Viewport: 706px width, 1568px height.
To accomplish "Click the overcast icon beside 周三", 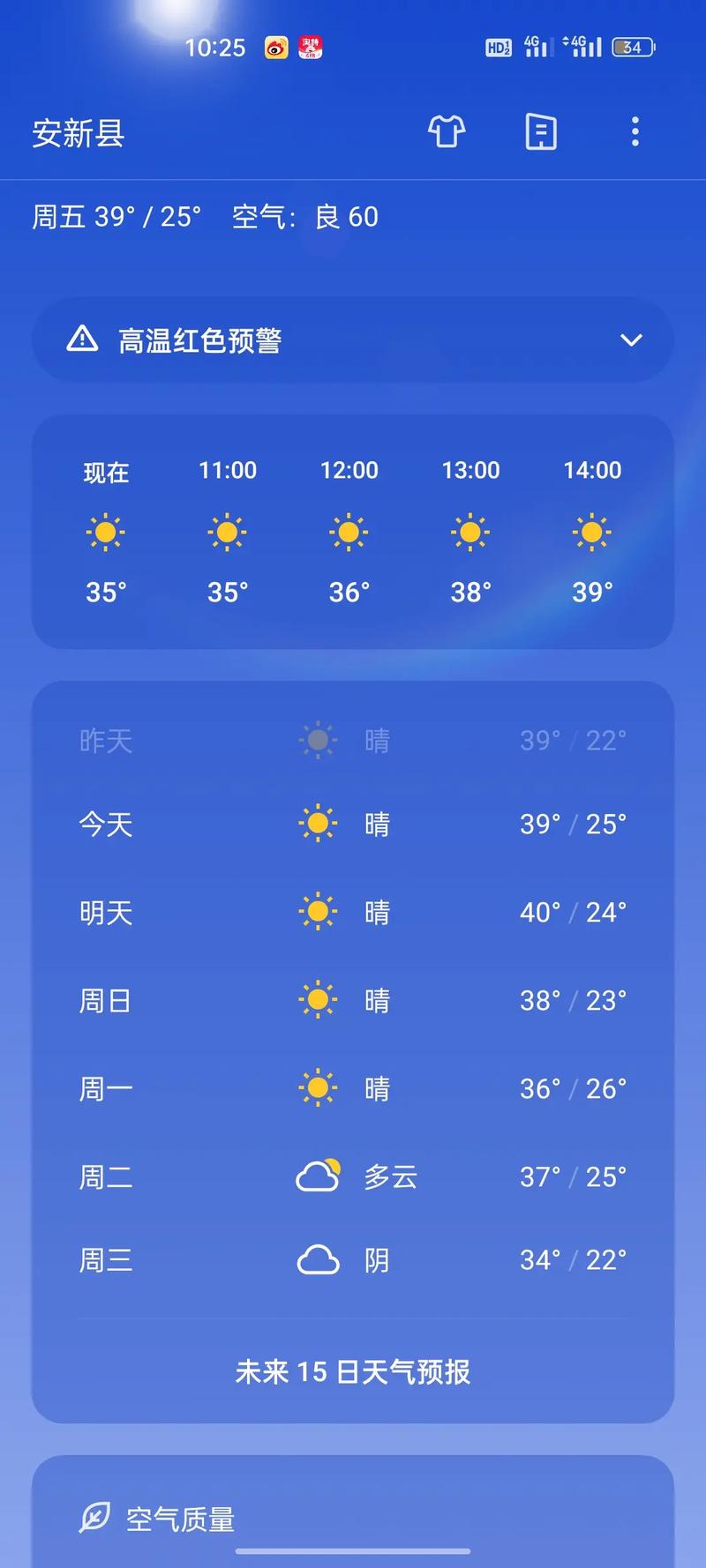I will 318,1260.
